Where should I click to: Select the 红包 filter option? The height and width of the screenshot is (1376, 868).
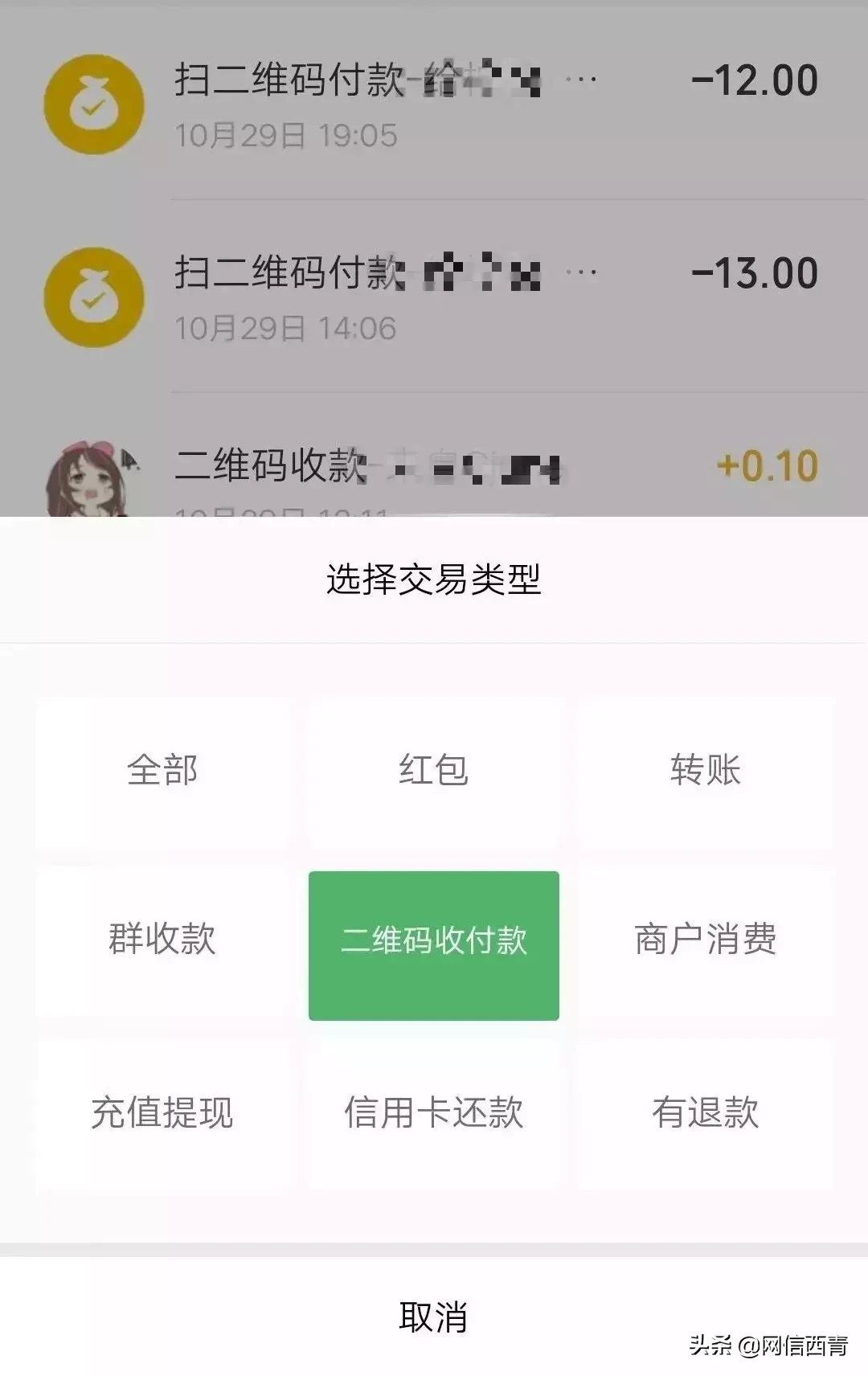(x=434, y=772)
